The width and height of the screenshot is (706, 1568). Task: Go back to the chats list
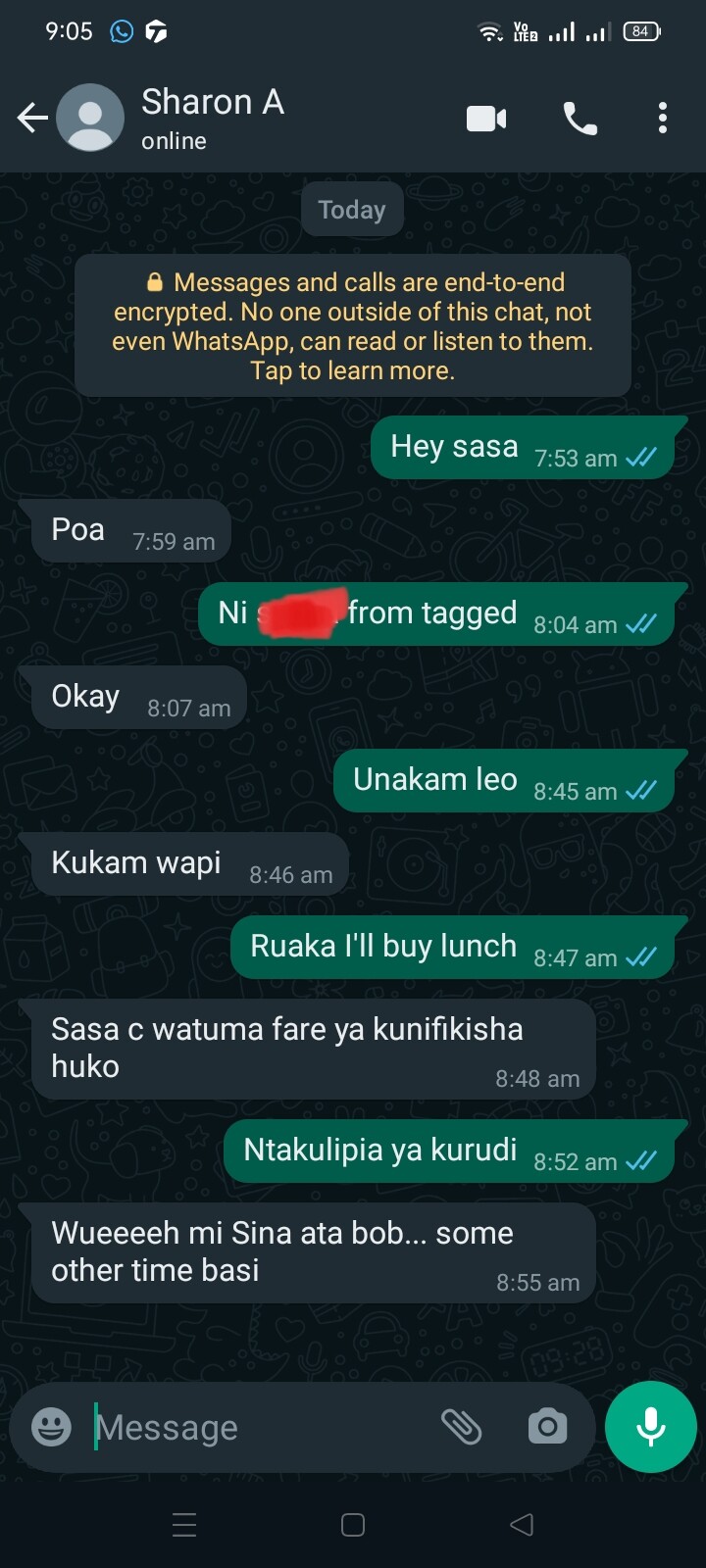(31, 119)
